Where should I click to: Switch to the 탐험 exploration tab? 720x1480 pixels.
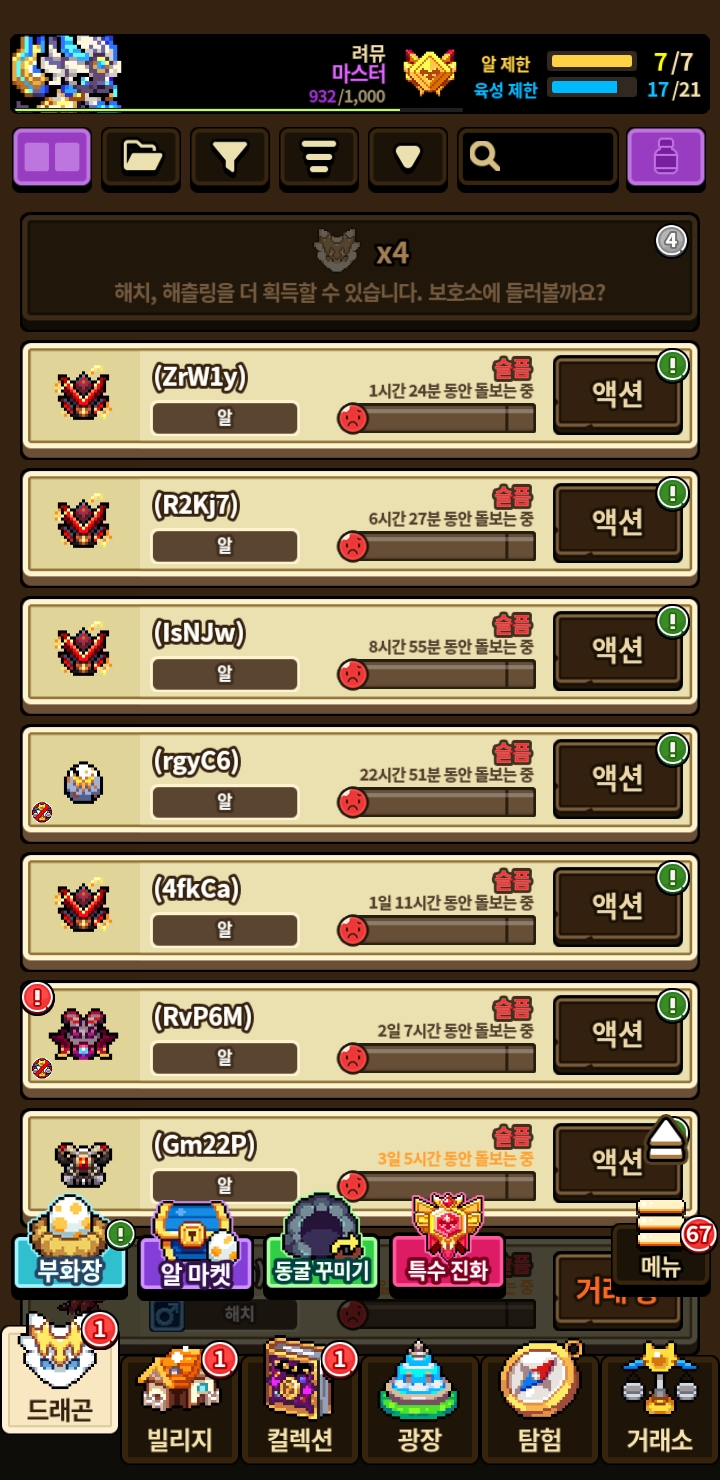click(540, 1410)
